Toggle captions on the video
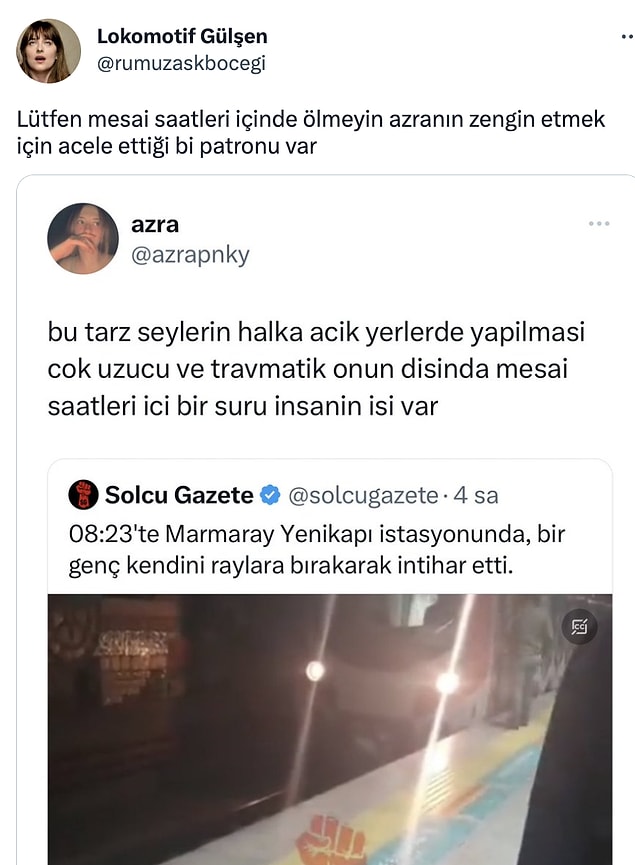 point(578,627)
